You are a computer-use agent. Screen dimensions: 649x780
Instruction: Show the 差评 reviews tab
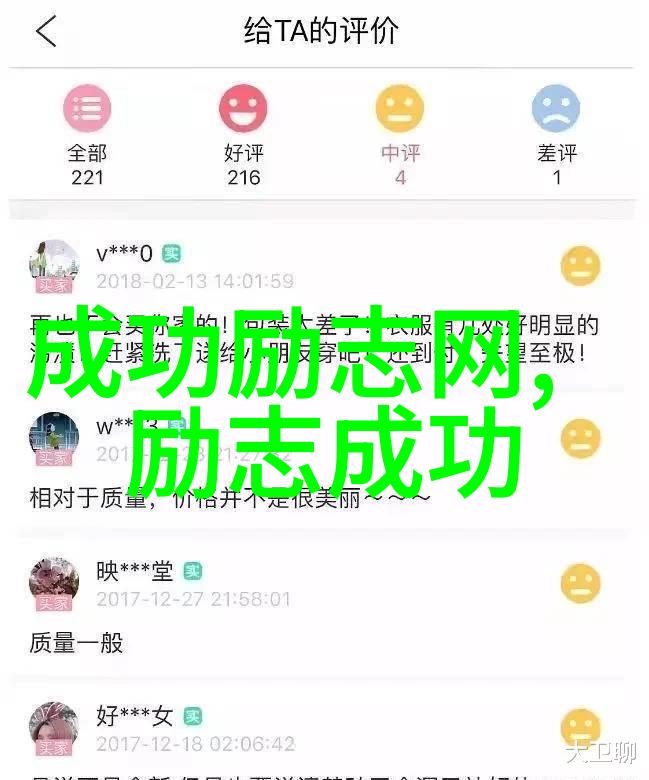tap(557, 135)
